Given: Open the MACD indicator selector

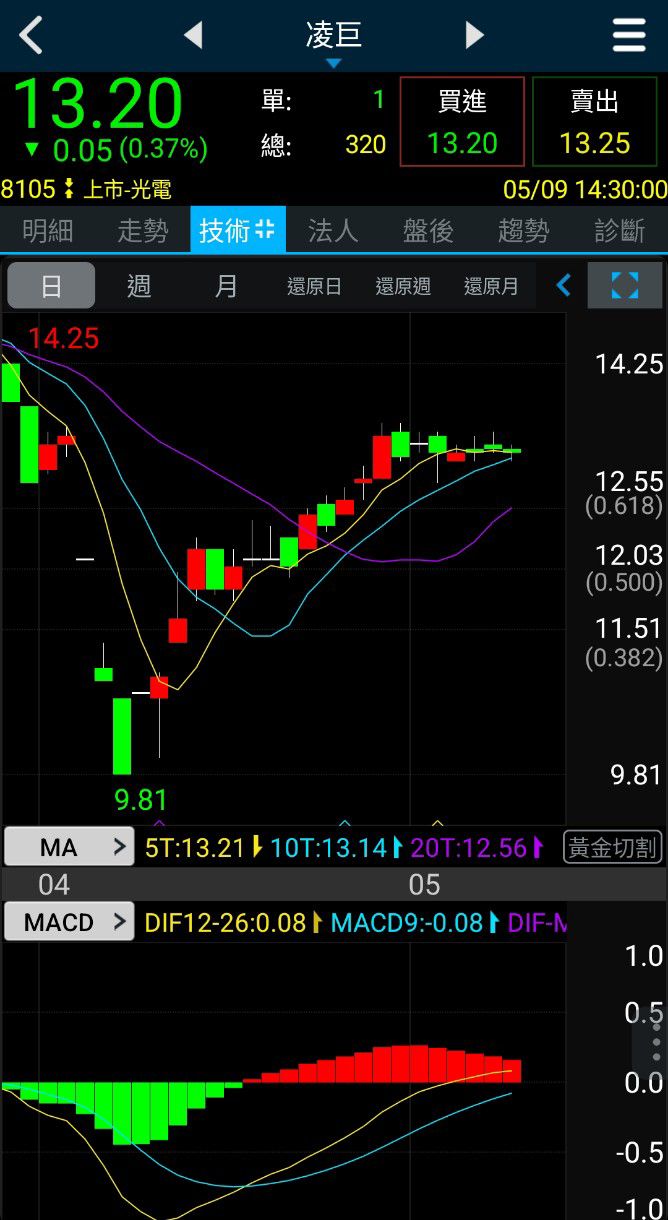Looking at the screenshot, I should 69,921.
